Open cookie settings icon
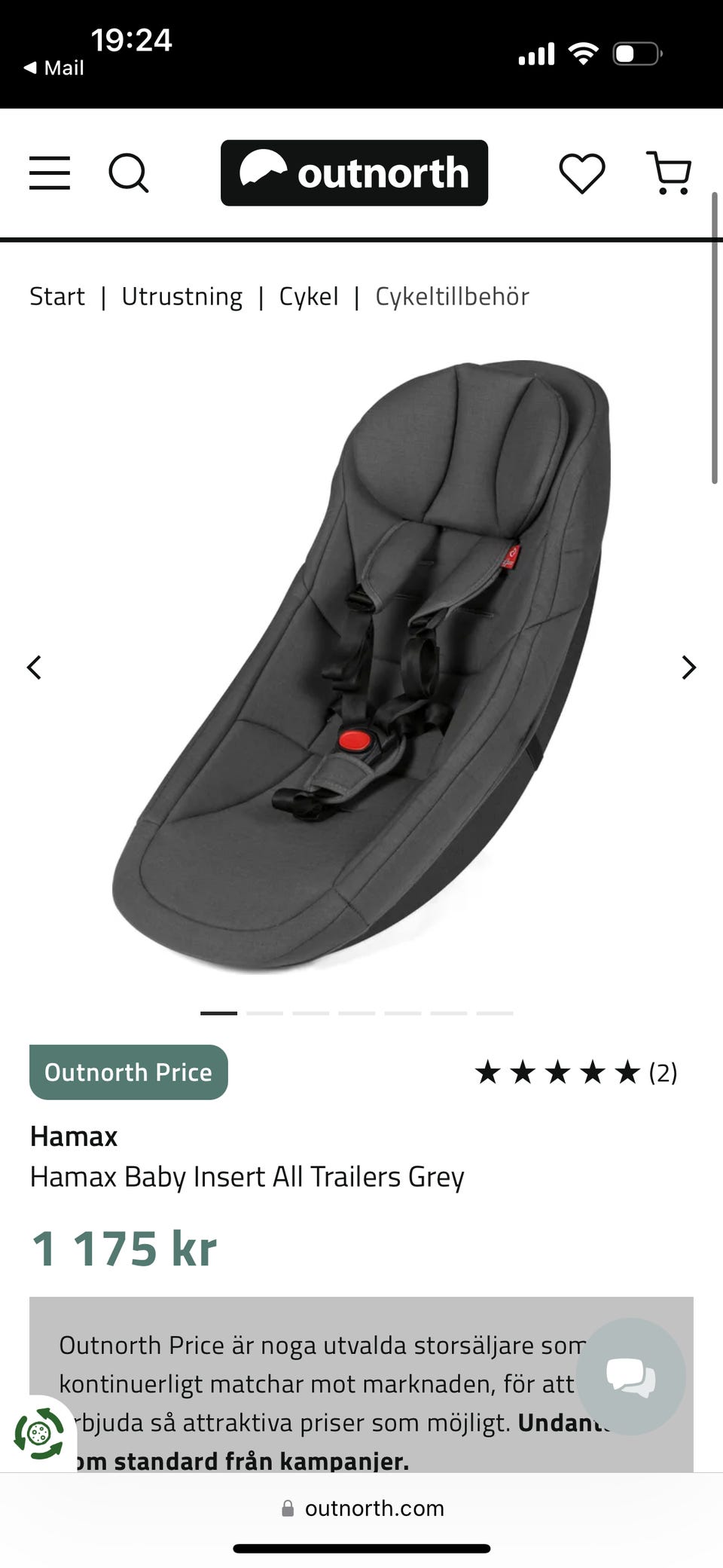The image size is (723, 1568). pyautogui.click(x=39, y=1433)
